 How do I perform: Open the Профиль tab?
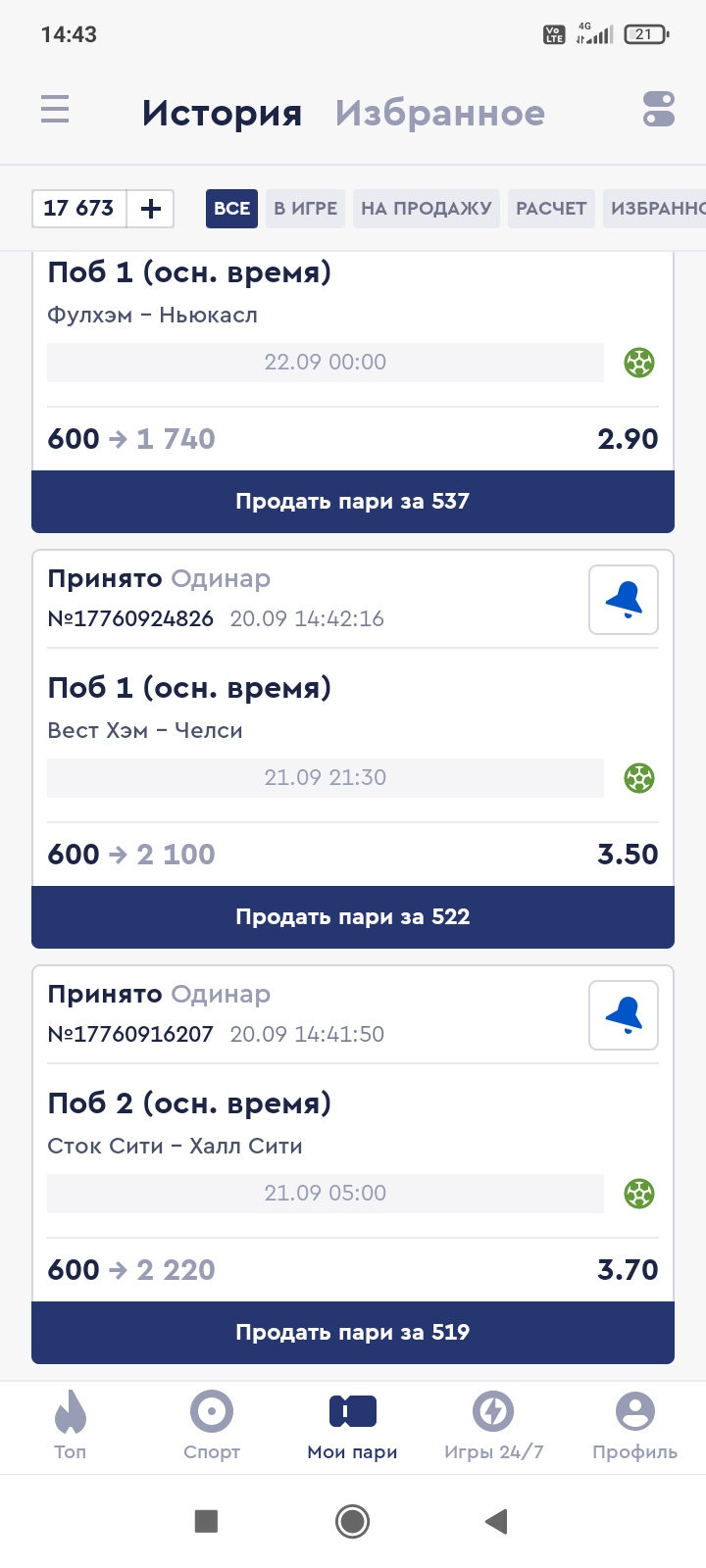pyautogui.click(x=634, y=1424)
